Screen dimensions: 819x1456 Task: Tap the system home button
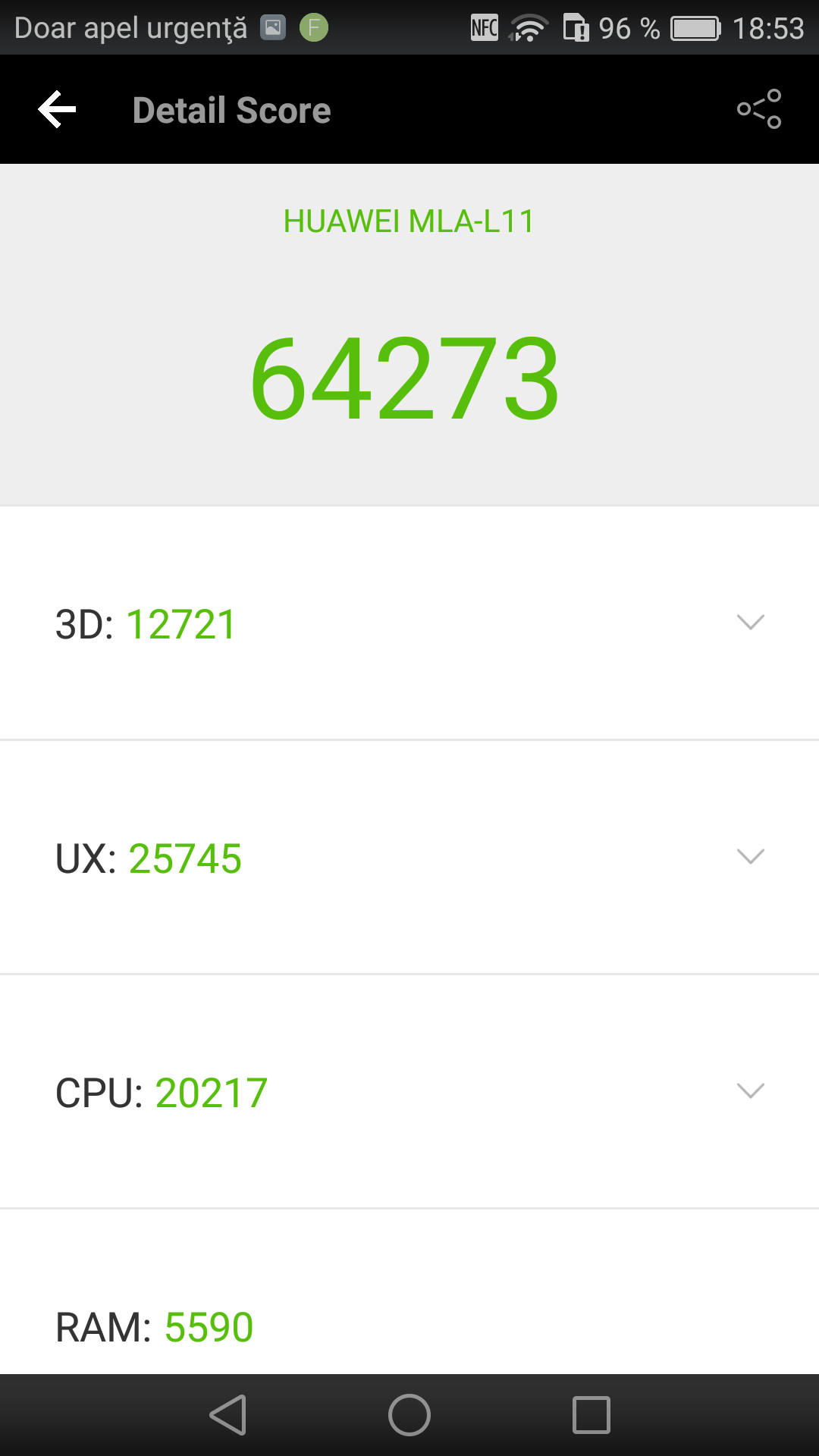409,1415
